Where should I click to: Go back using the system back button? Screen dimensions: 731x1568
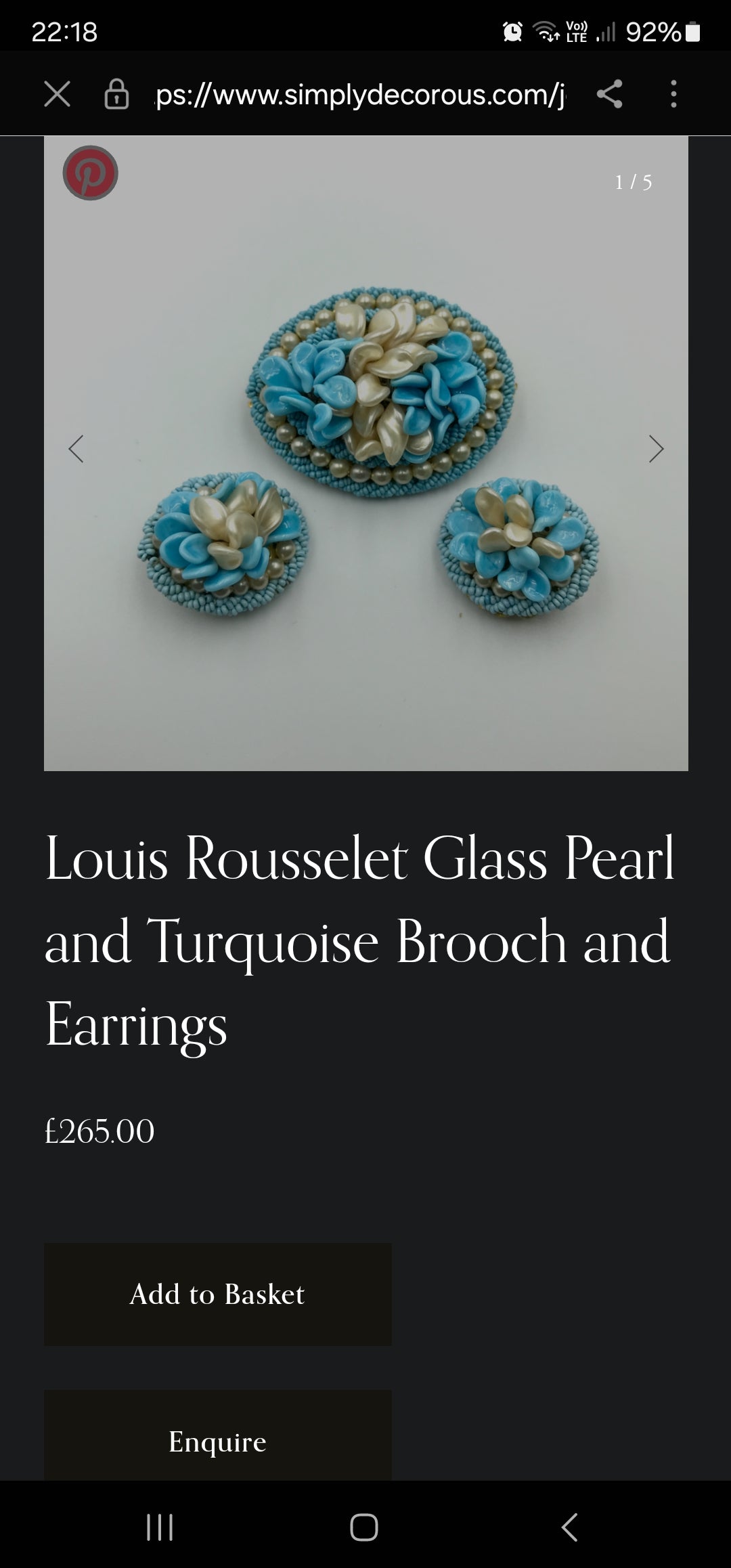[x=569, y=1527]
